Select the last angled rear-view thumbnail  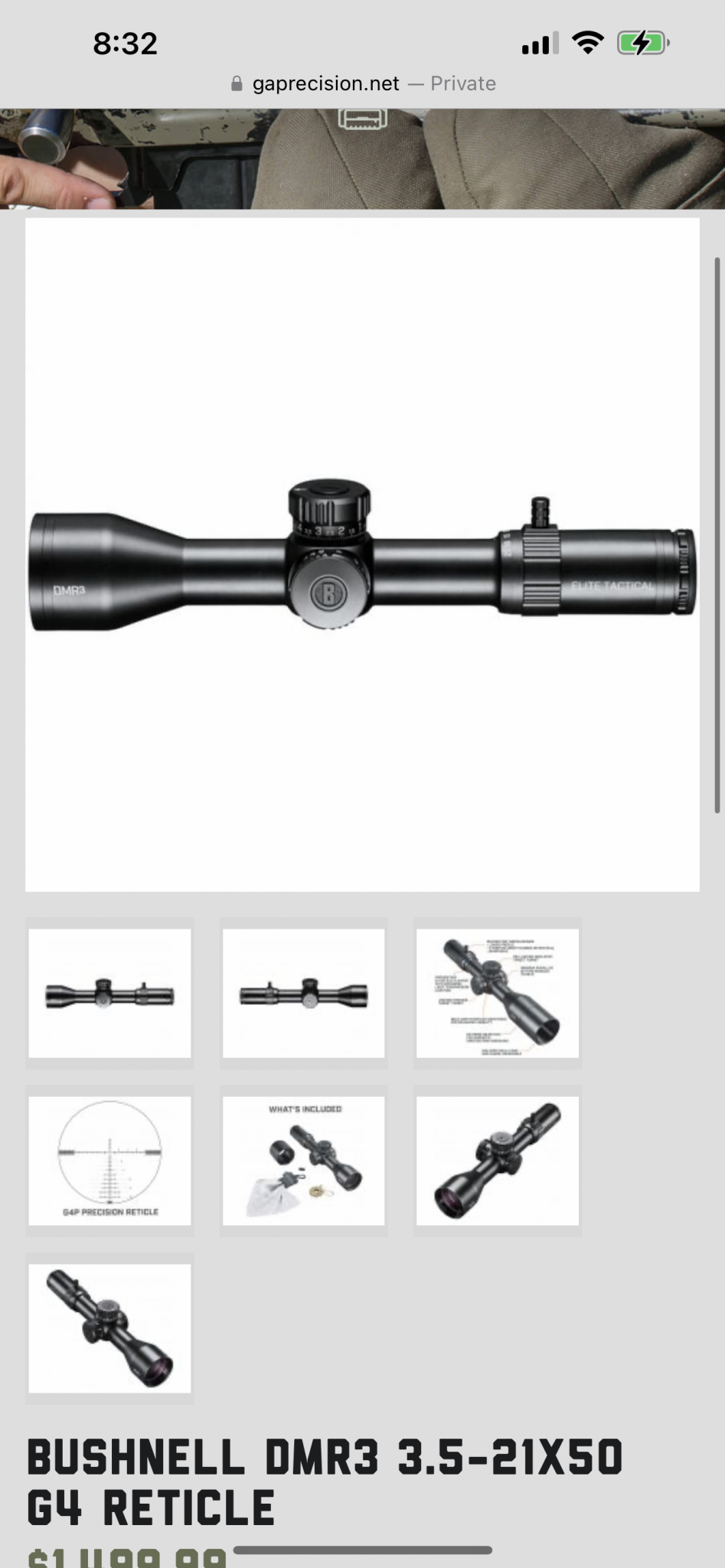pyautogui.click(x=109, y=1328)
